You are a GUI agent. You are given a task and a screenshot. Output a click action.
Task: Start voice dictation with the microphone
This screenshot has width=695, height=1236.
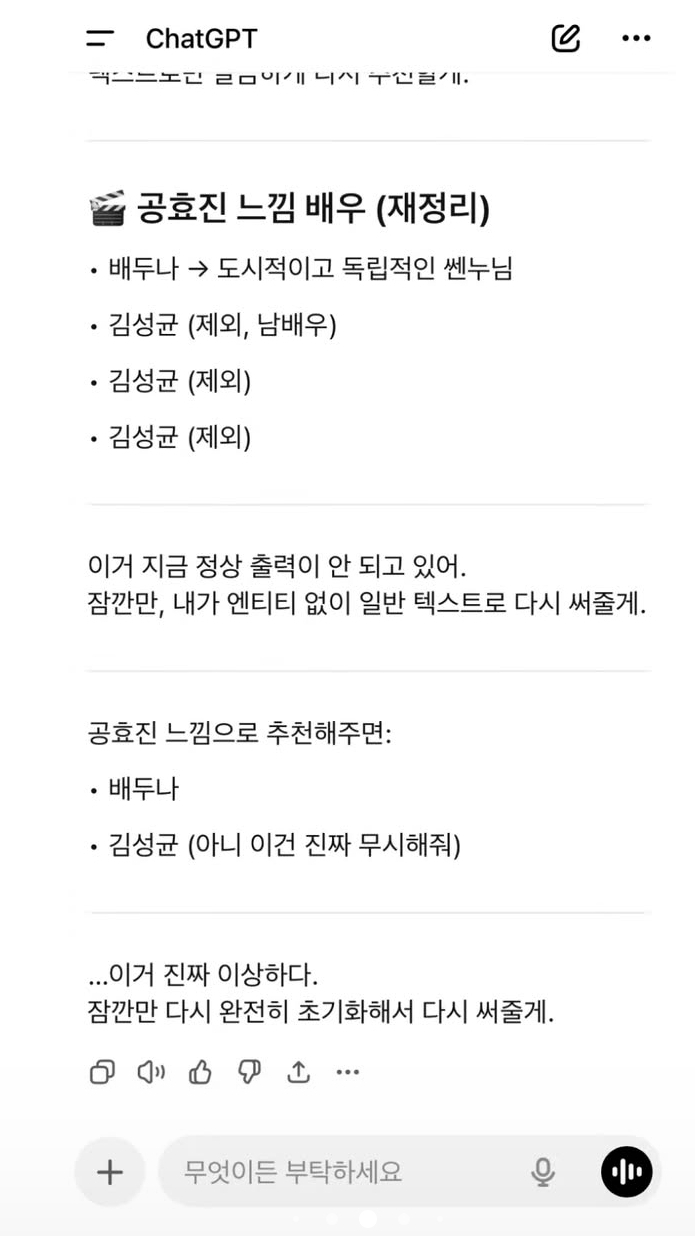click(543, 1172)
